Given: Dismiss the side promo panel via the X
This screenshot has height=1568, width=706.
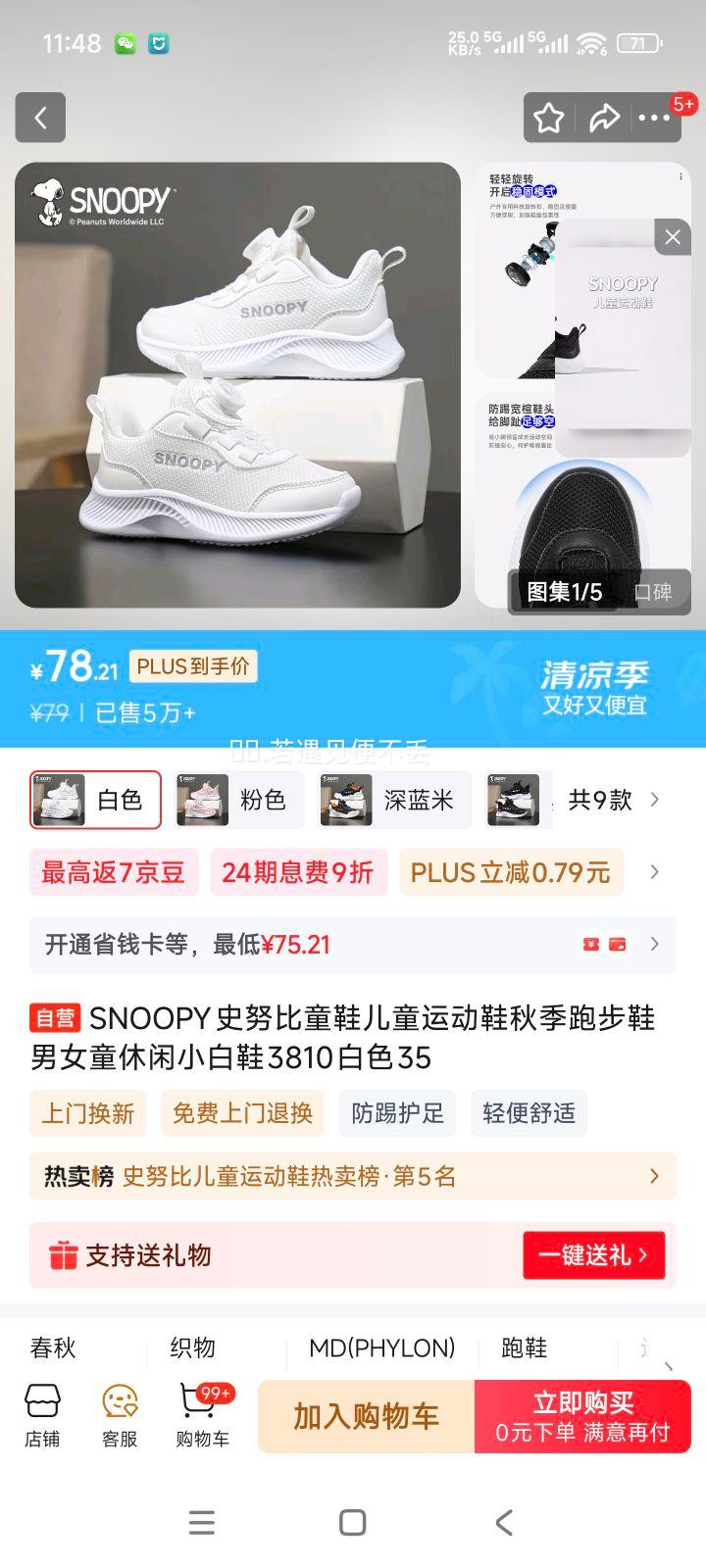Looking at the screenshot, I should coord(671,237).
